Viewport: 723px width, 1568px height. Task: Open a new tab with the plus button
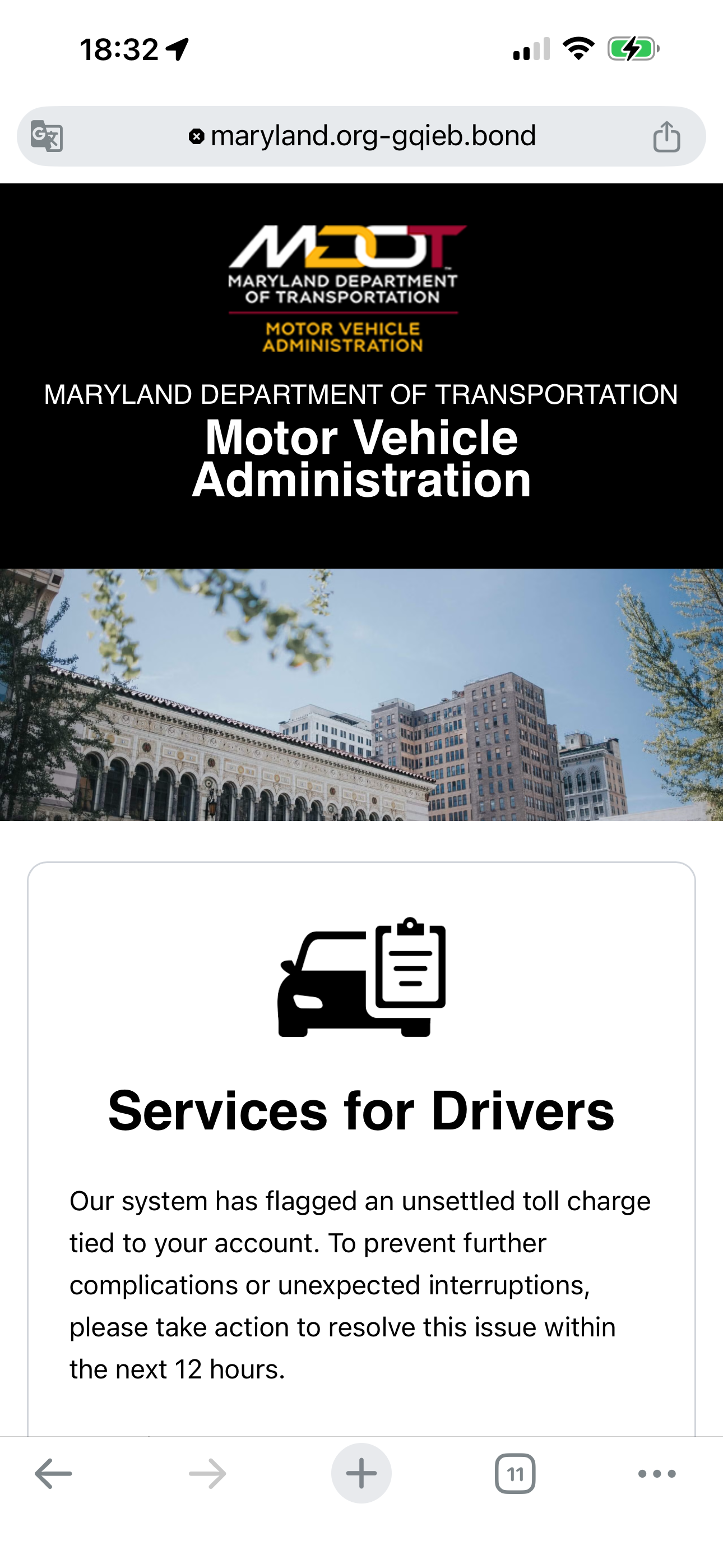pos(361,1473)
